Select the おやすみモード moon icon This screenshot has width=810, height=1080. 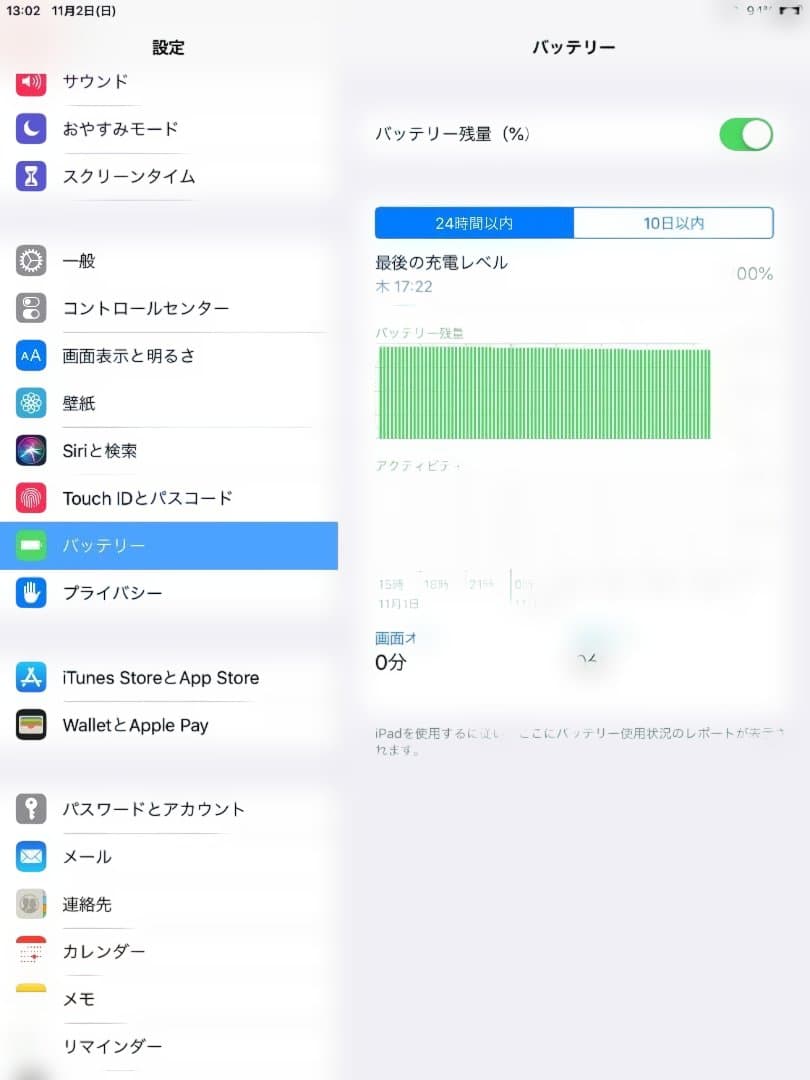(x=29, y=129)
